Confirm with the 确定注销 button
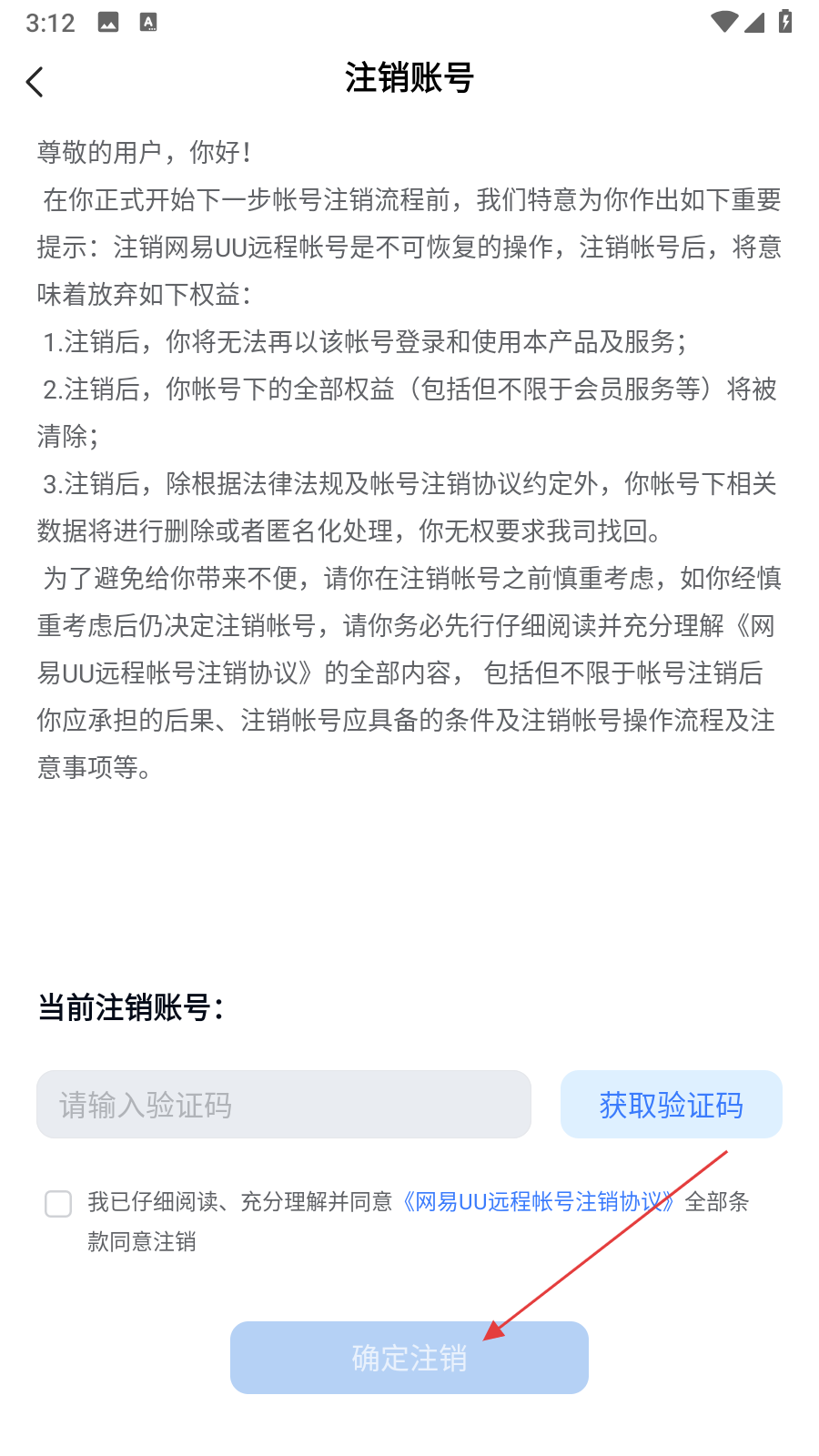 (409, 1358)
